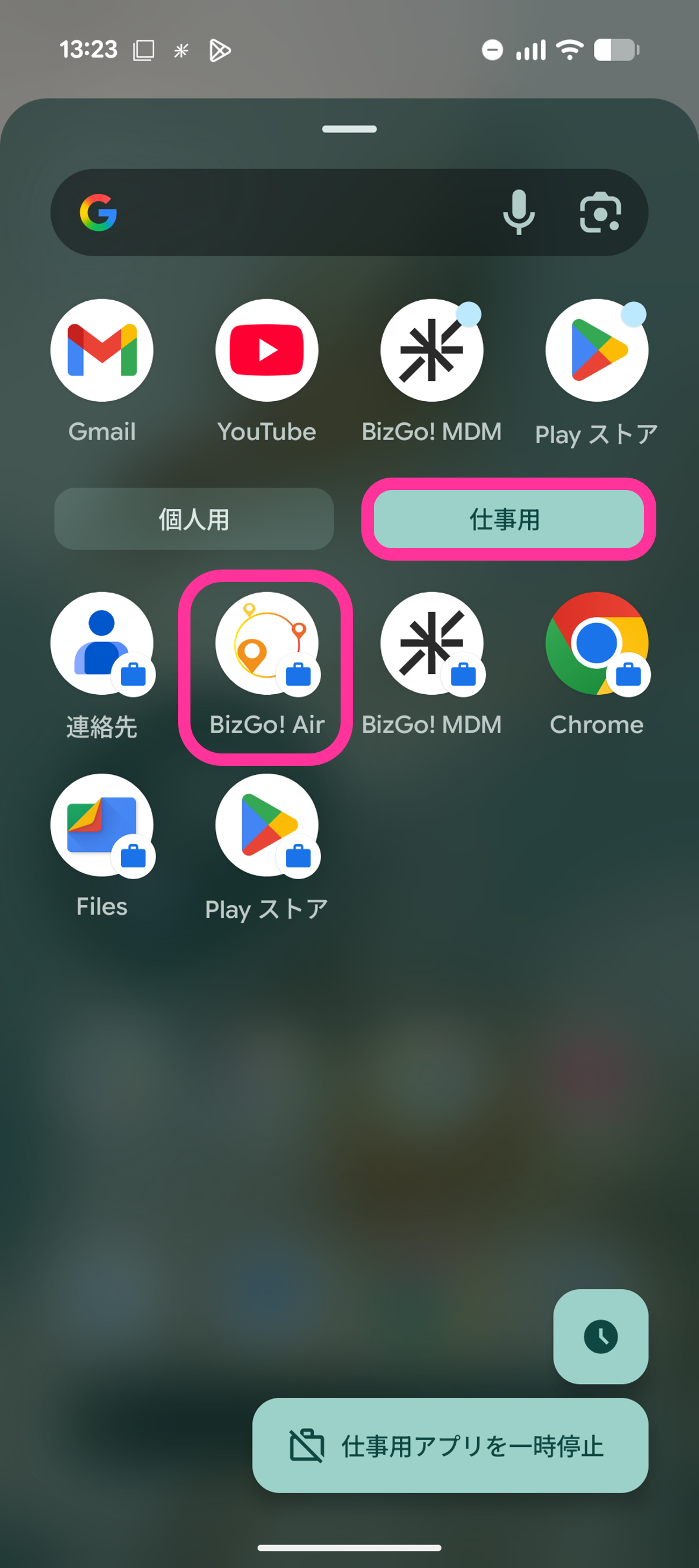This screenshot has height=1568, width=699.
Task: Open suggested BizGo! MDM in top row
Action: (x=432, y=351)
